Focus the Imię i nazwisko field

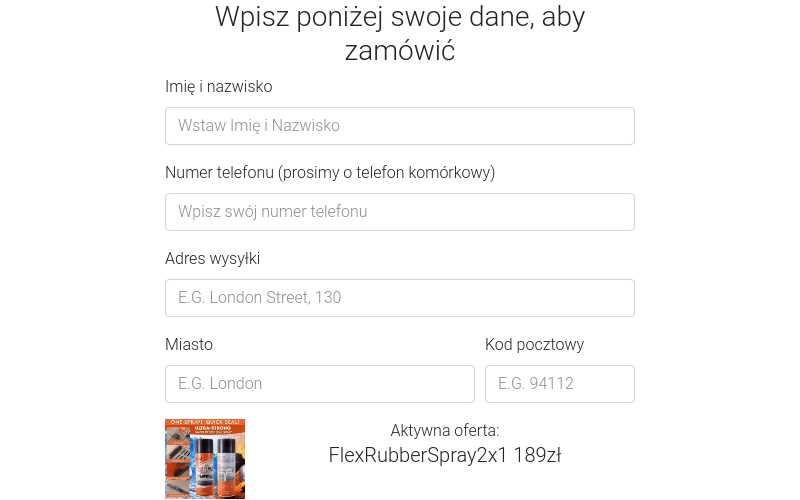click(399, 126)
